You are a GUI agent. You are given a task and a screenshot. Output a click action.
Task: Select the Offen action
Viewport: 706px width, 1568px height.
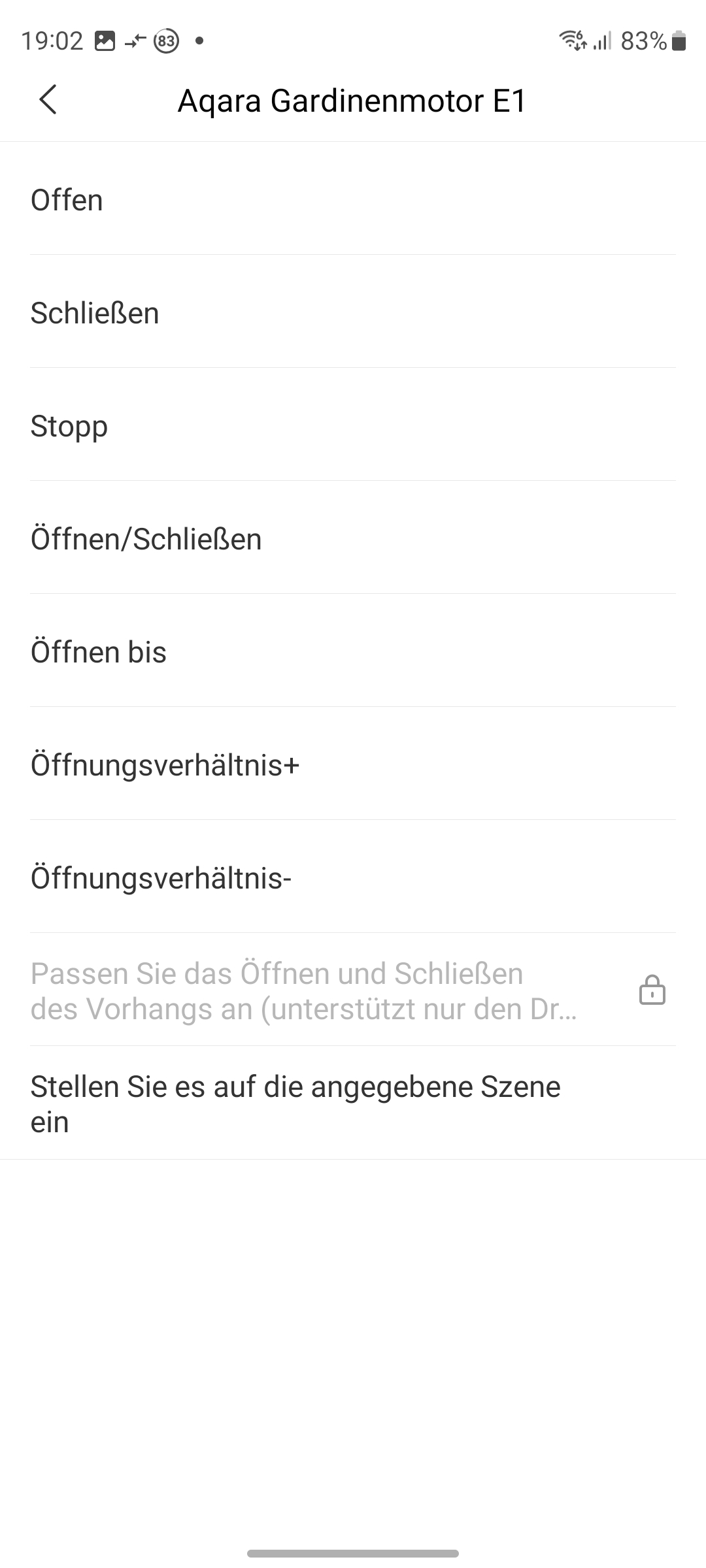pyautogui.click(x=353, y=200)
